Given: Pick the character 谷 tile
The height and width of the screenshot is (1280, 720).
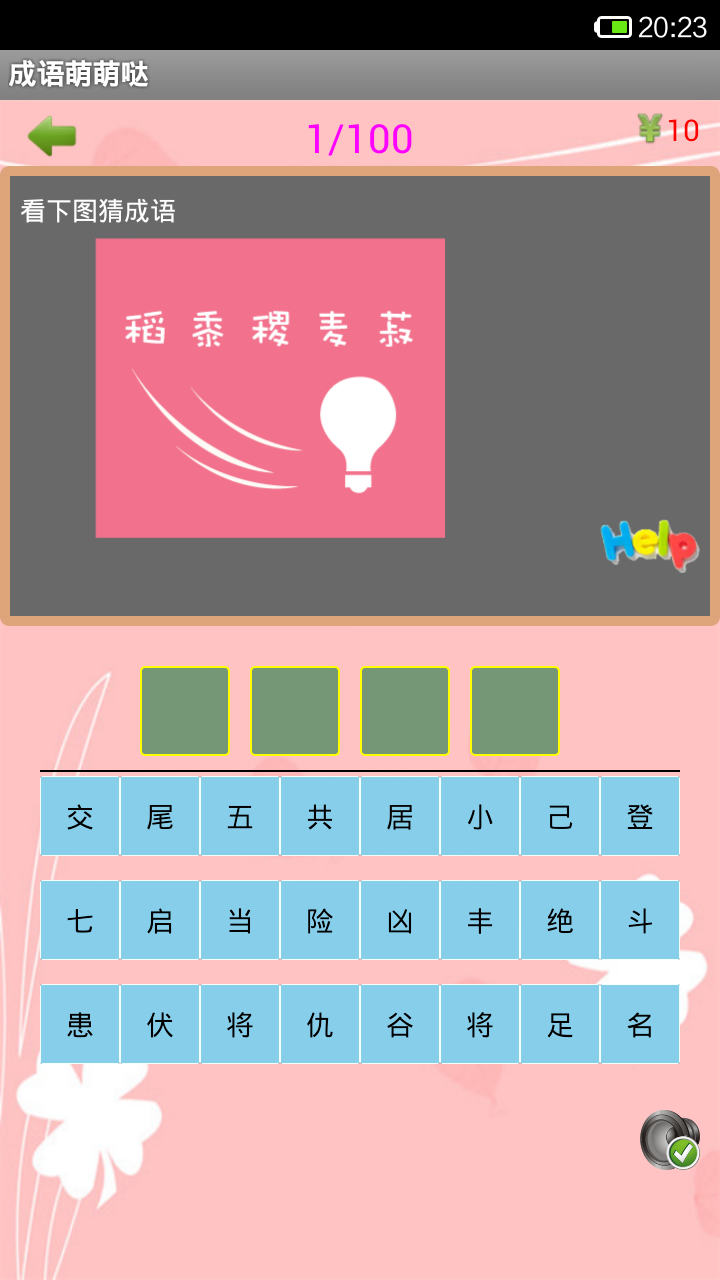Looking at the screenshot, I should coord(400,1025).
